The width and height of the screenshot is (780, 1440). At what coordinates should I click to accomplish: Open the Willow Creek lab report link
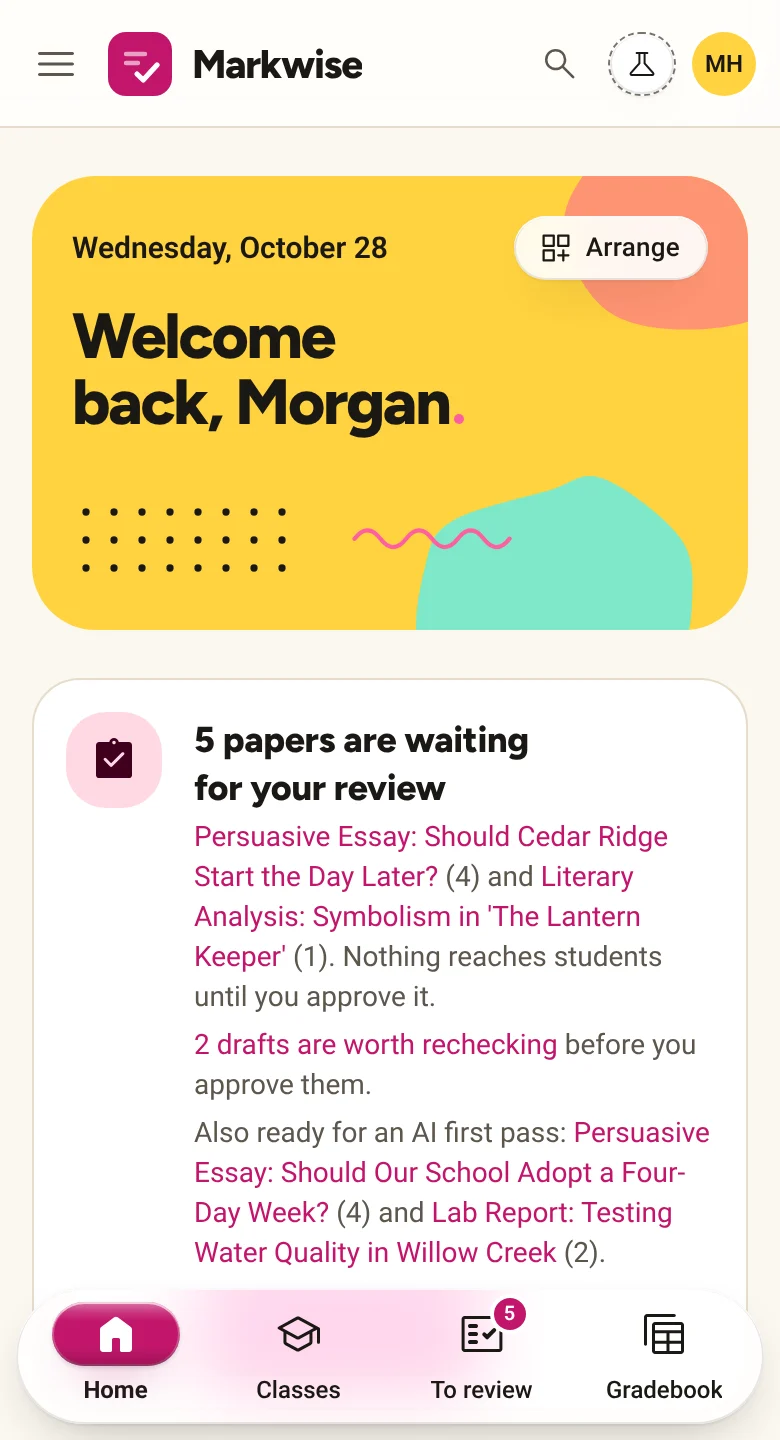433,1232
